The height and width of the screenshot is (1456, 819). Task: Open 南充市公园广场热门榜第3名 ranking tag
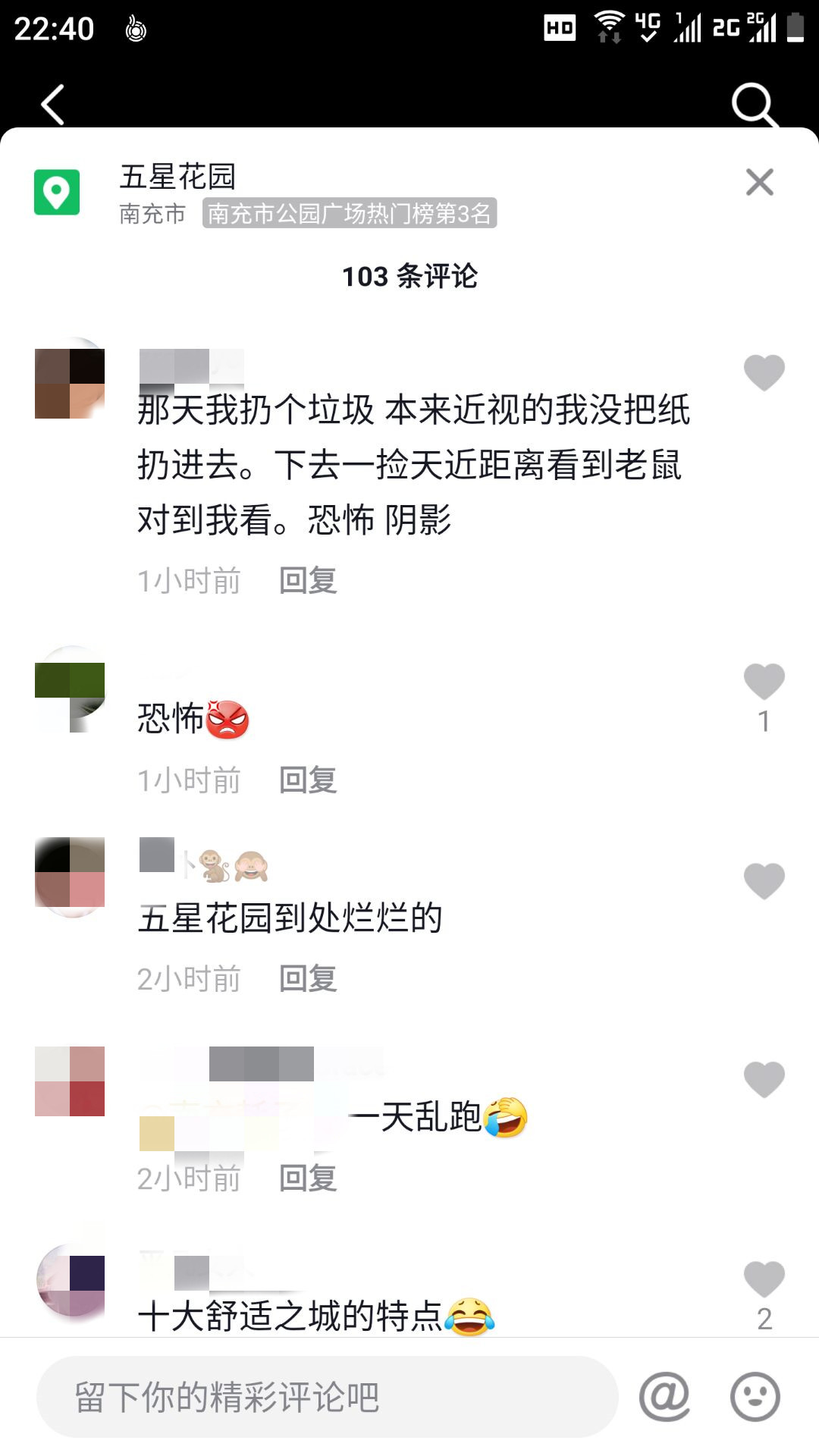(349, 214)
